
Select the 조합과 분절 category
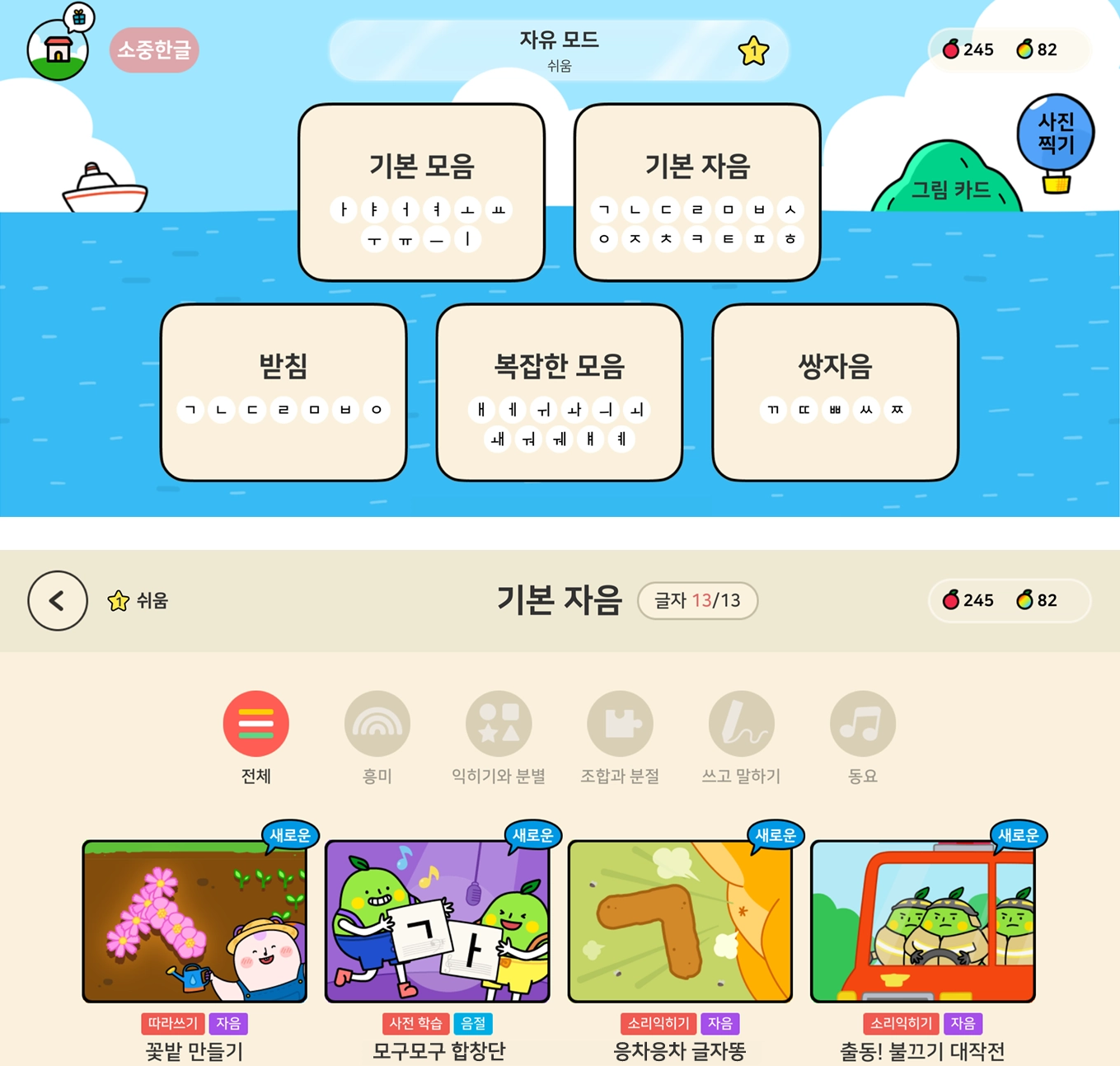[620, 724]
